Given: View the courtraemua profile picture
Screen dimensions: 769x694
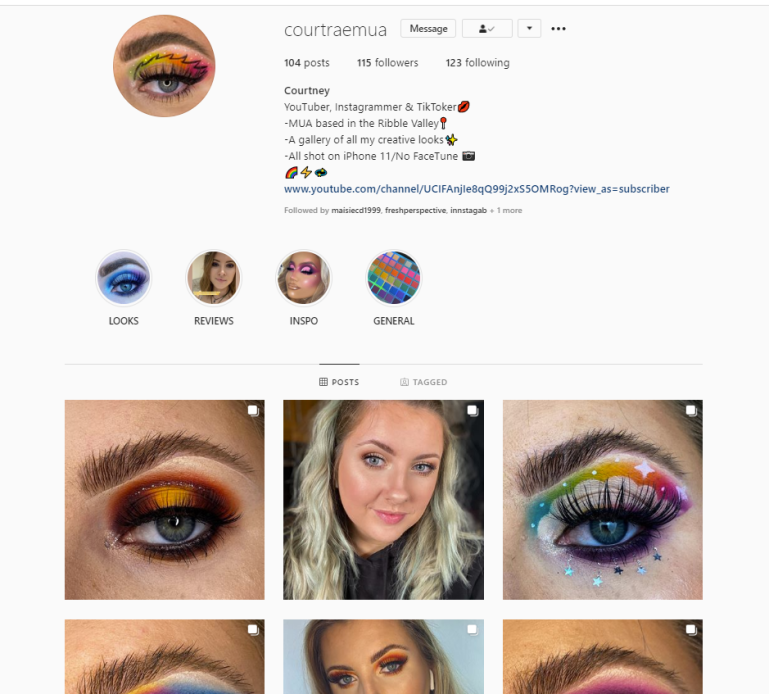Looking at the screenshot, I should click(164, 67).
